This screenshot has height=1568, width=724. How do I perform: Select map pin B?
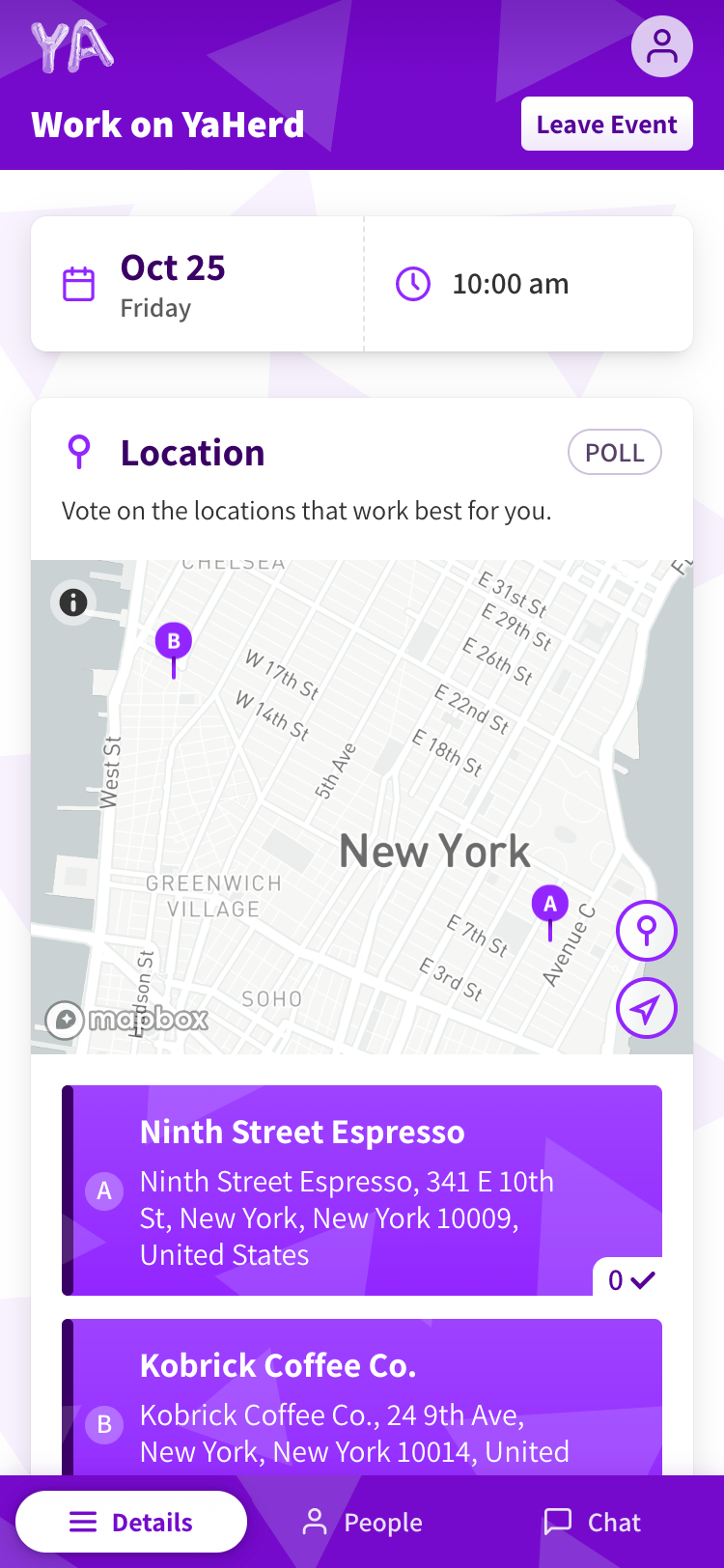point(174,642)
